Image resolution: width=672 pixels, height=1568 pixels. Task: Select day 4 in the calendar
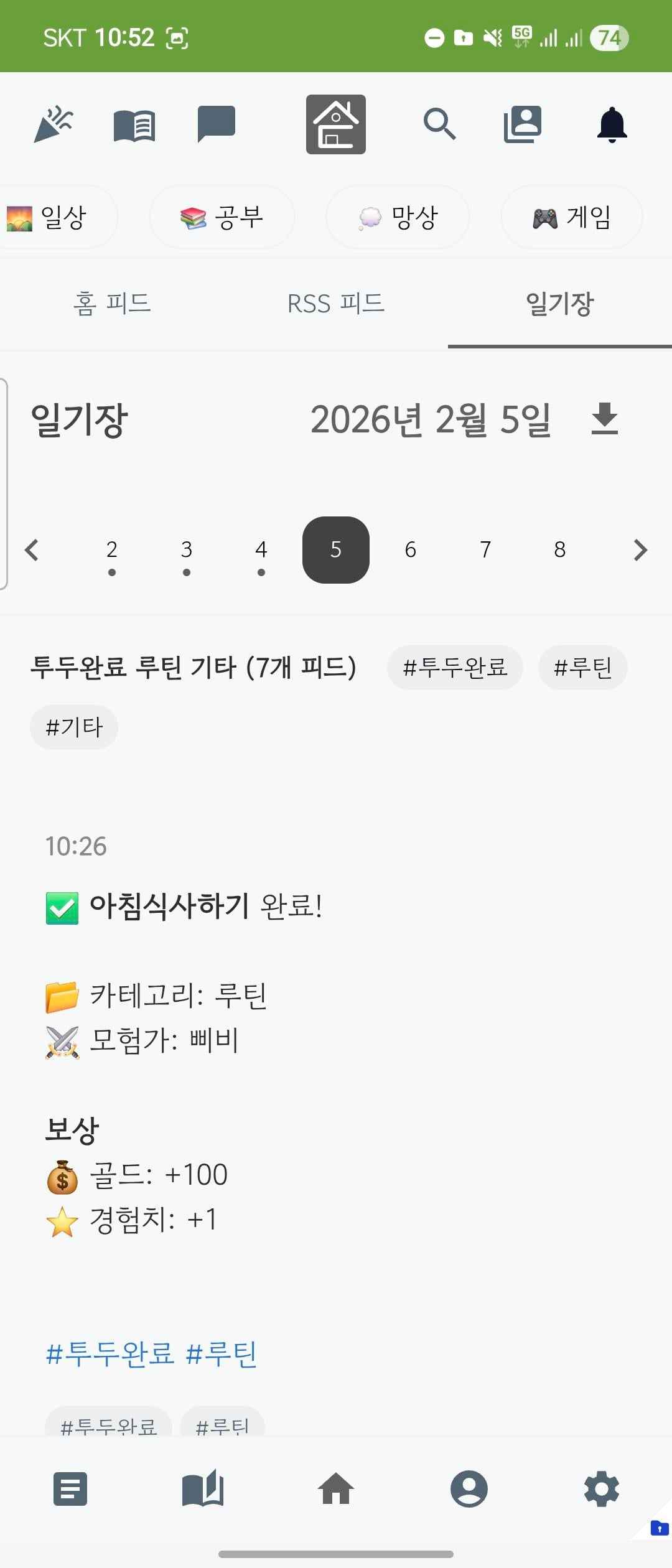coord(261,549)
